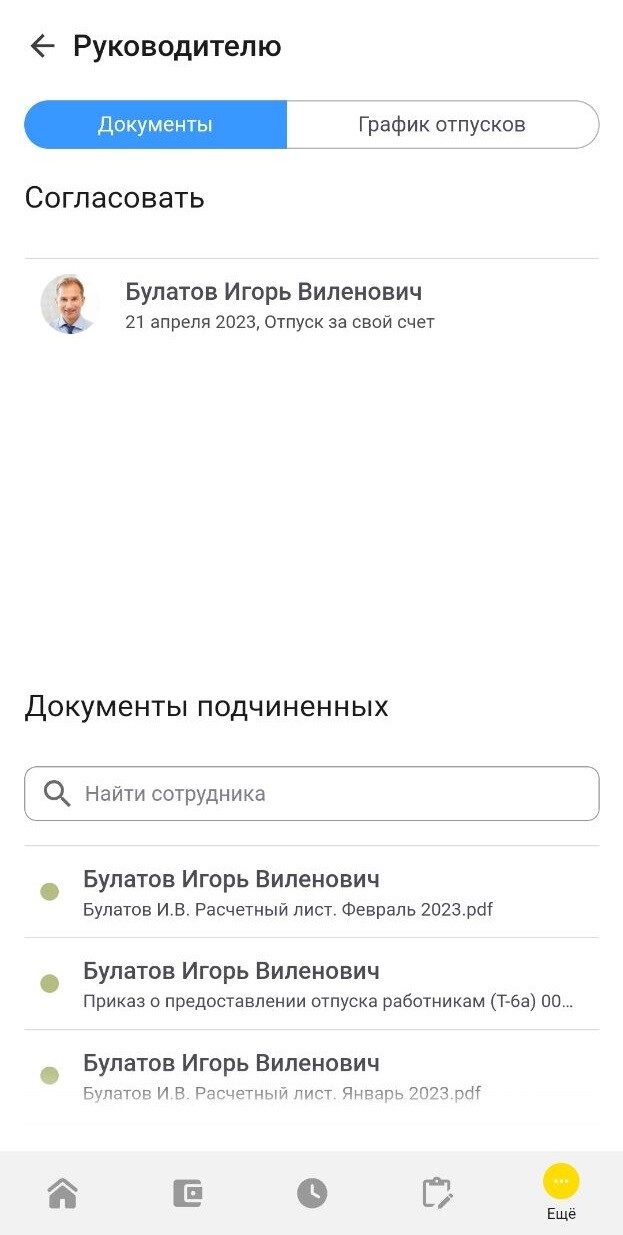Switch to the График отпусков tab
This screenshot has height=1235, width=623.
click(x=442, y=125)
